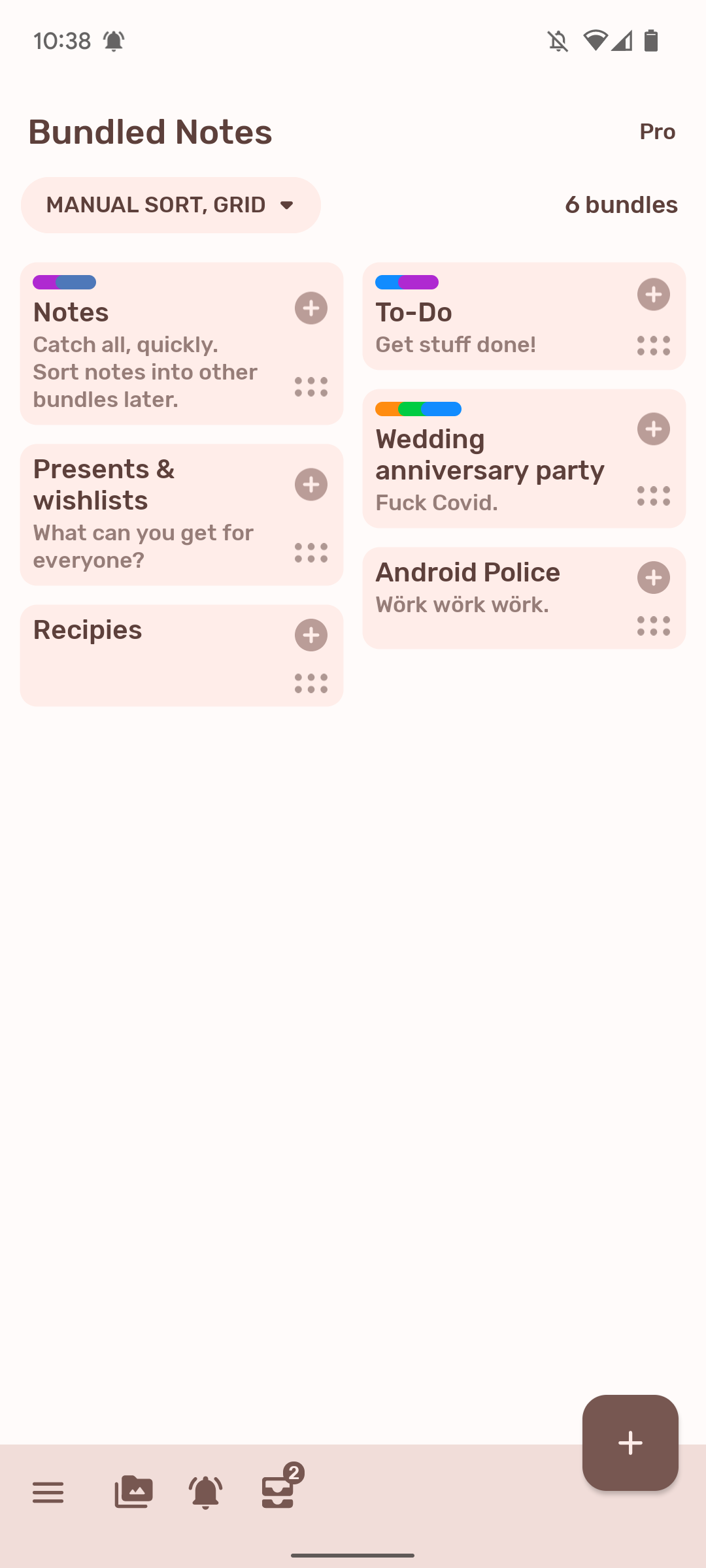
Task: Add a new item to To-Do bundle
Action: click(653, 294)
